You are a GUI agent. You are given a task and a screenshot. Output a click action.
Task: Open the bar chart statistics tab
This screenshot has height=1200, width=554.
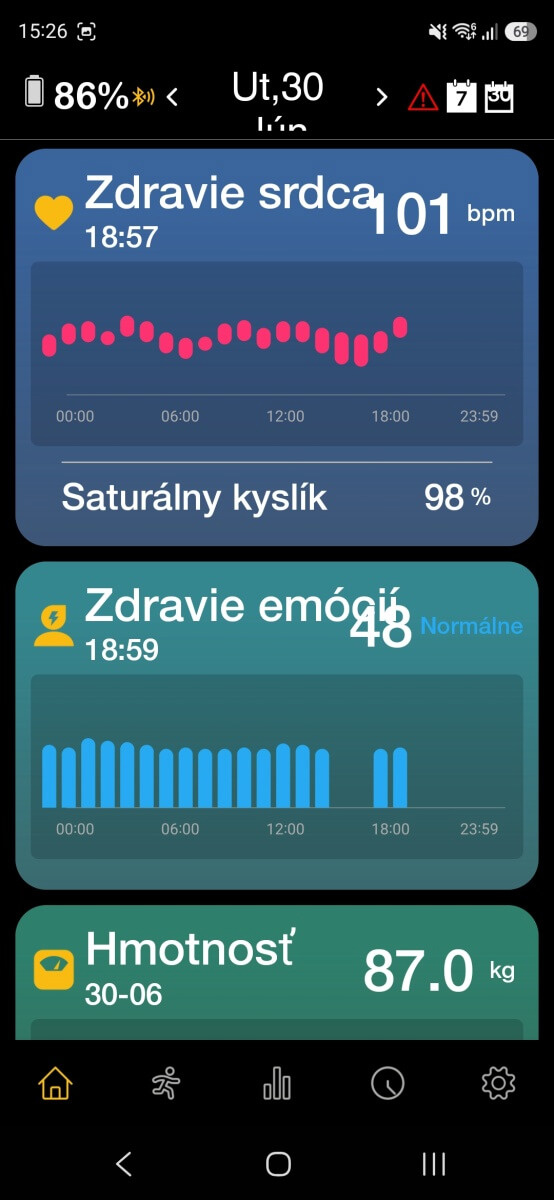[277, 1082]
